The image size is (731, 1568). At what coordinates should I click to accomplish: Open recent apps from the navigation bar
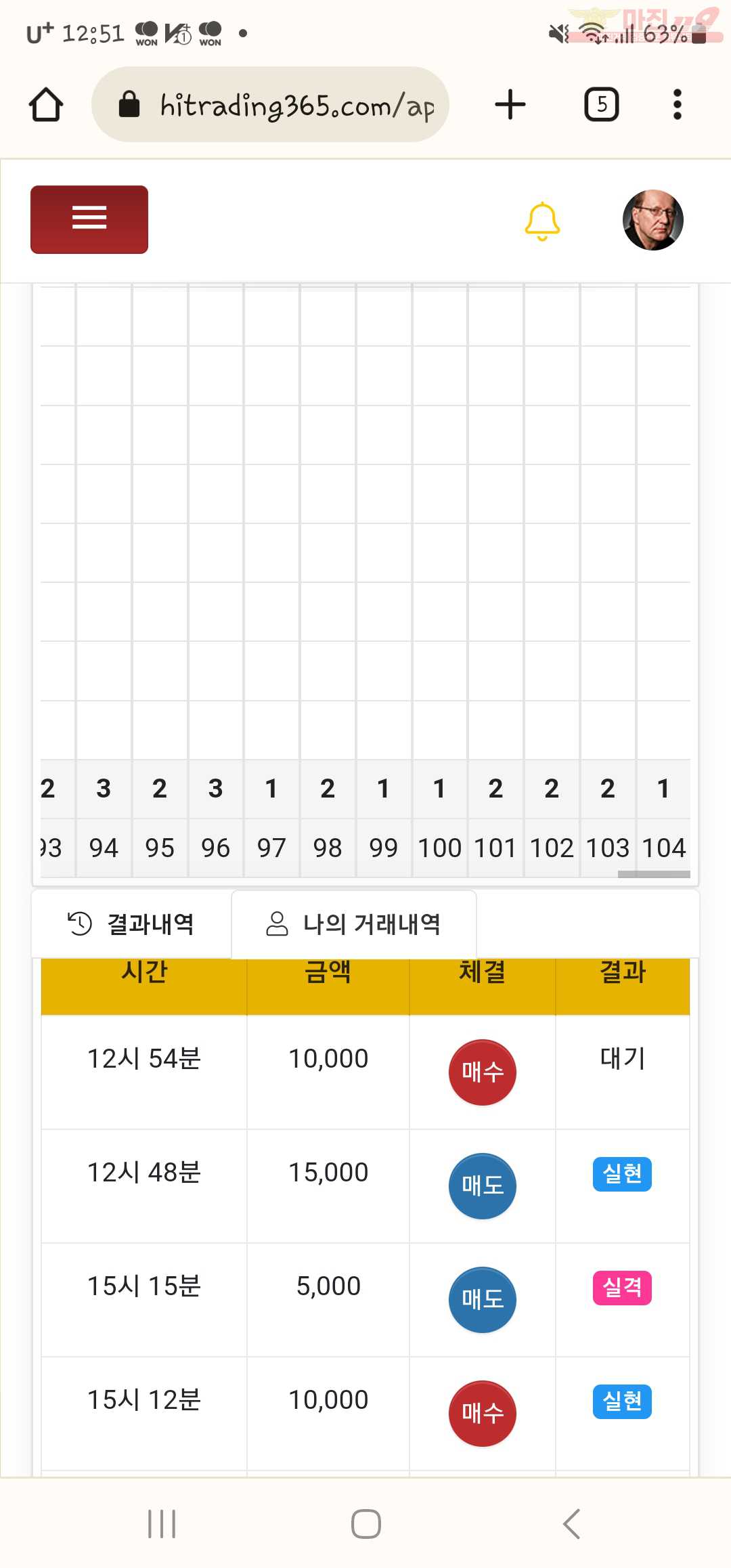coord(162,1524)
